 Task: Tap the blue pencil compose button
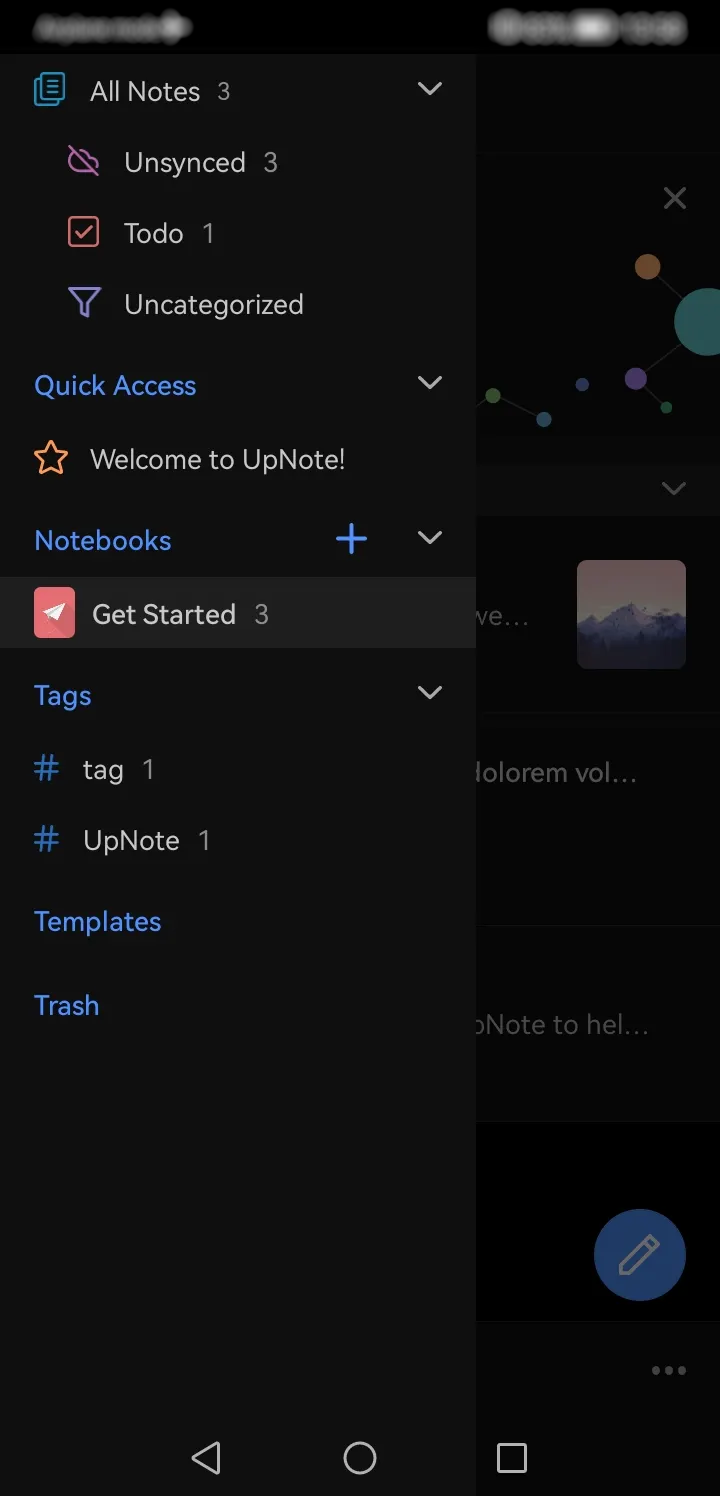(639, 1255)
